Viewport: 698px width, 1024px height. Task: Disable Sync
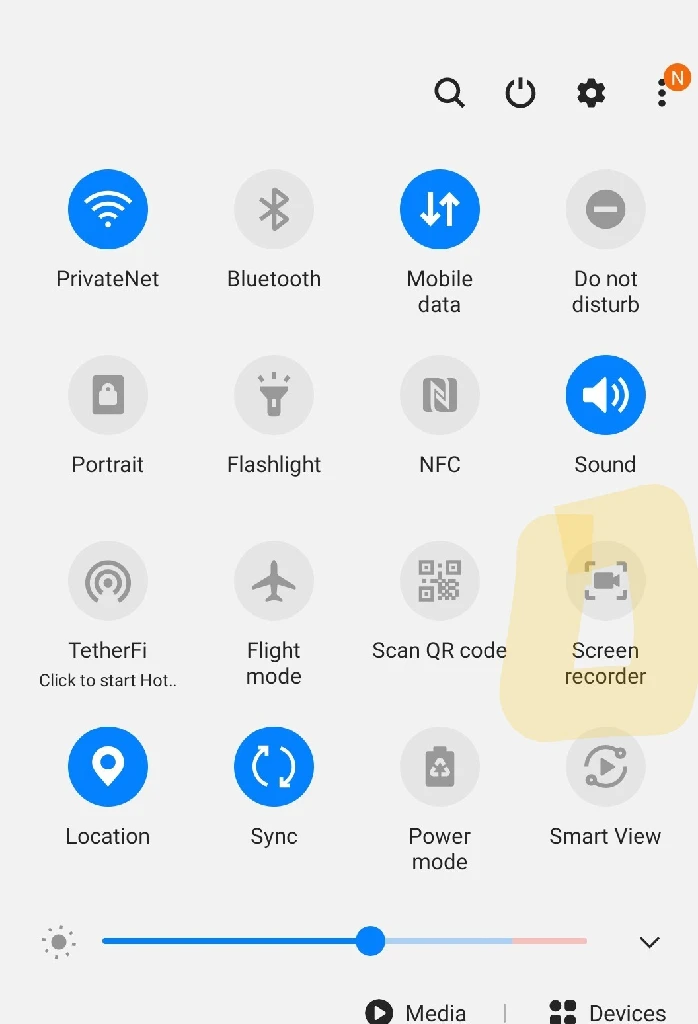(x=274, y=767)
